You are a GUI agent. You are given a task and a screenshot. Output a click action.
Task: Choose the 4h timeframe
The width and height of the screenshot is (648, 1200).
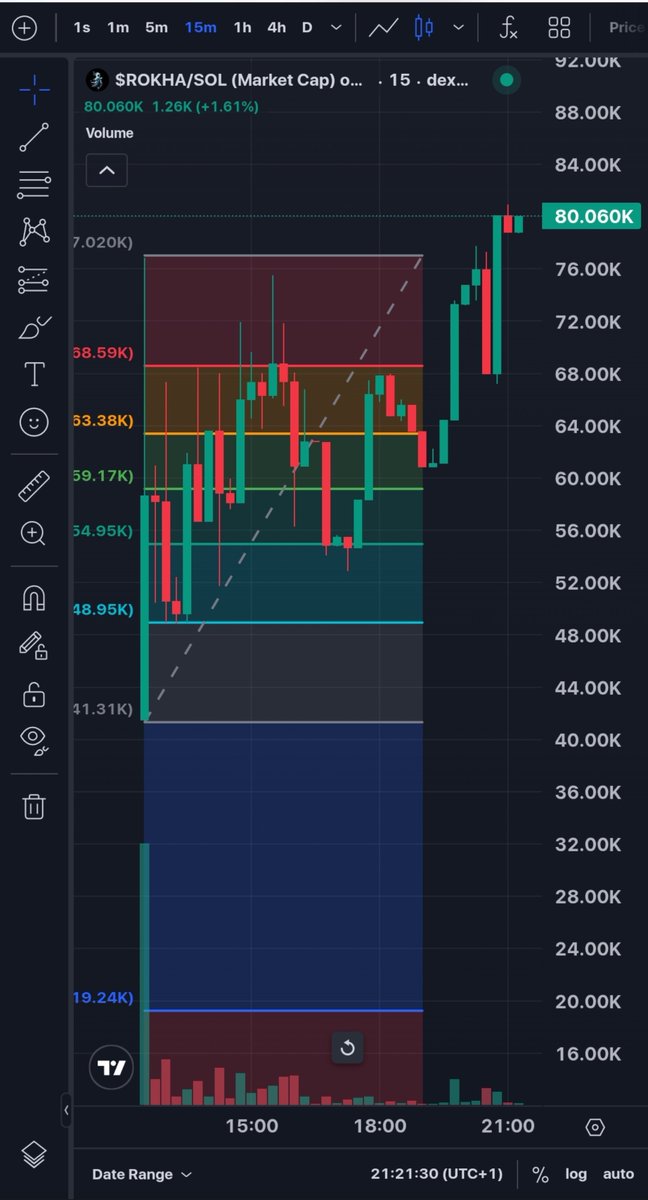click(x=276, y=27)
